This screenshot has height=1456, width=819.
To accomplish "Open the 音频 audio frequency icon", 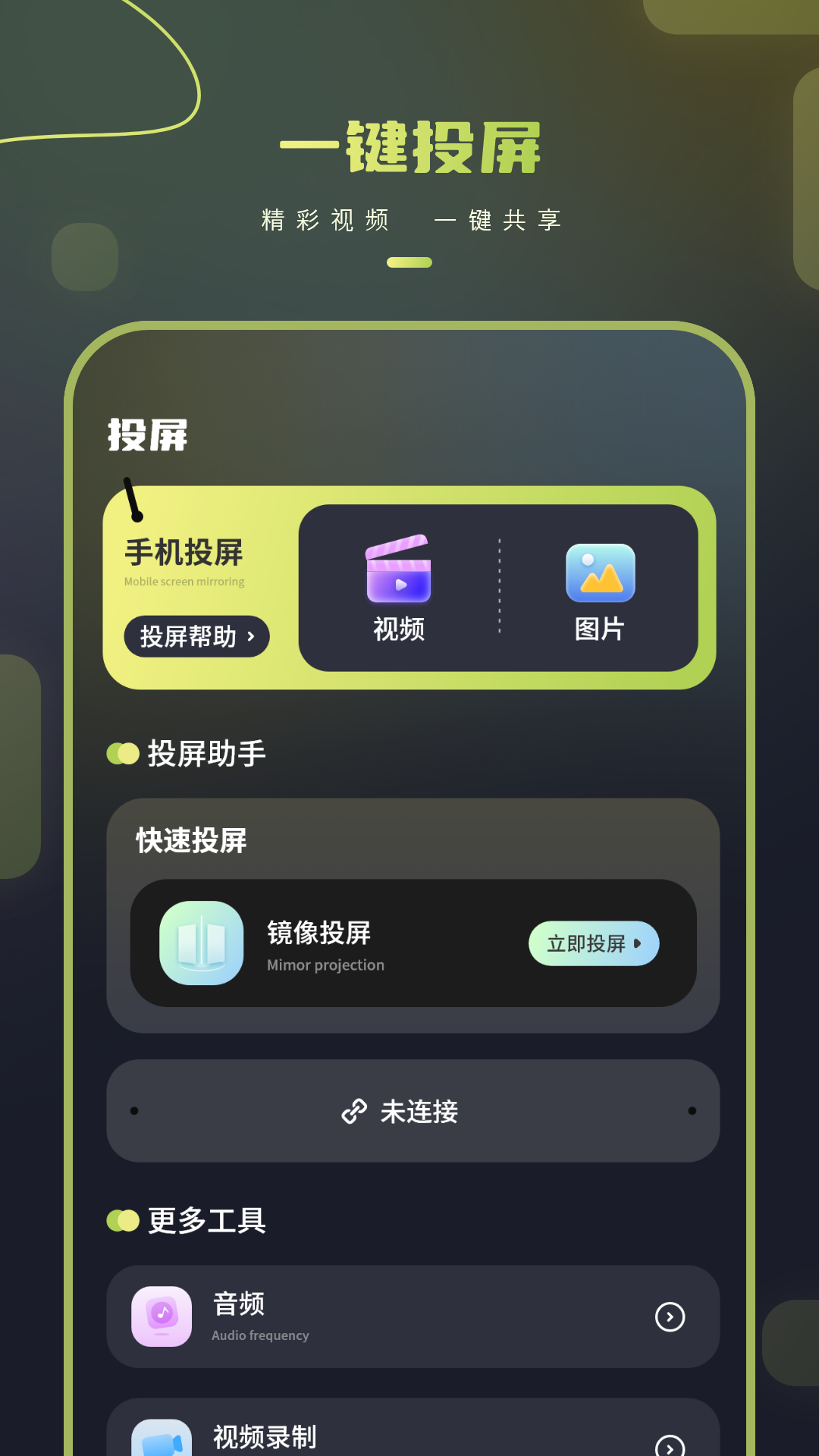I will [x=162, y=1316].
